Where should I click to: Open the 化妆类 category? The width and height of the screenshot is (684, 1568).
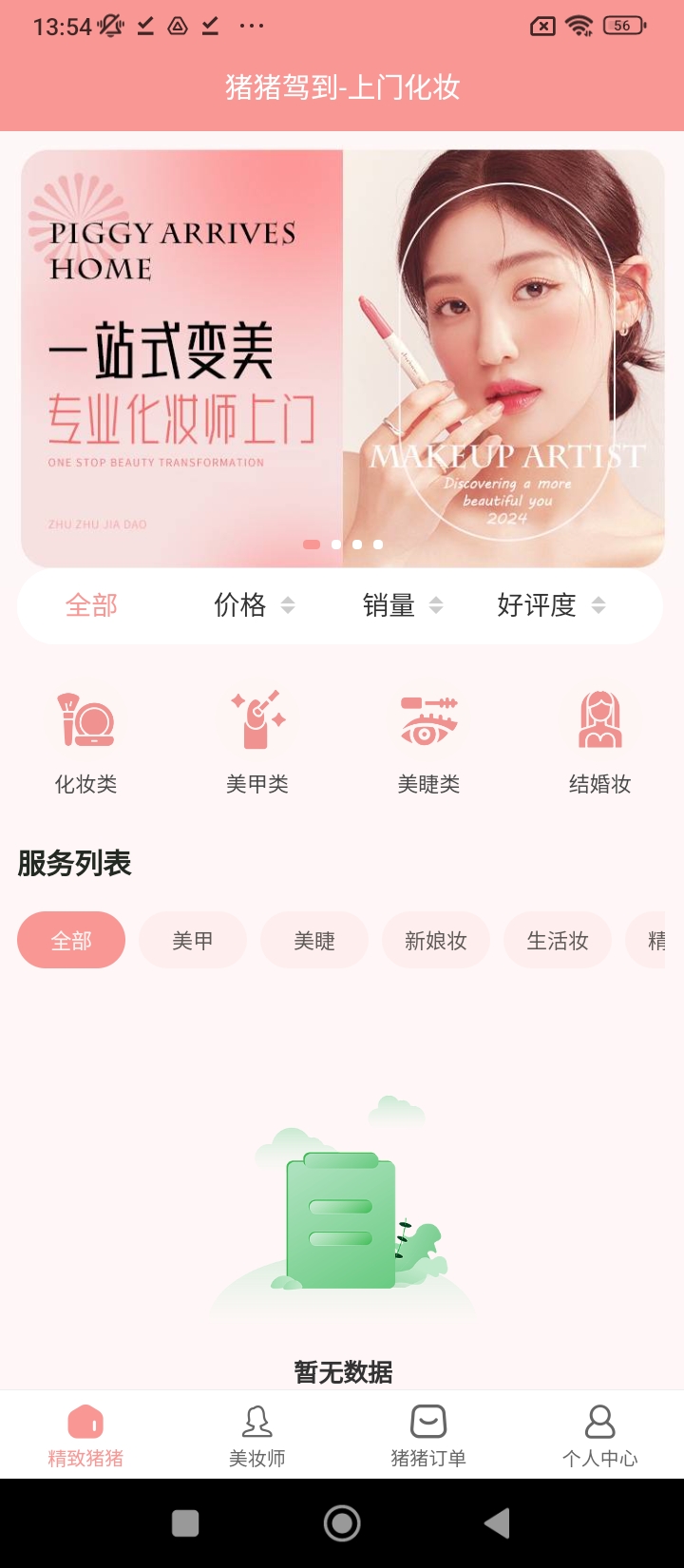pos(85,742)
